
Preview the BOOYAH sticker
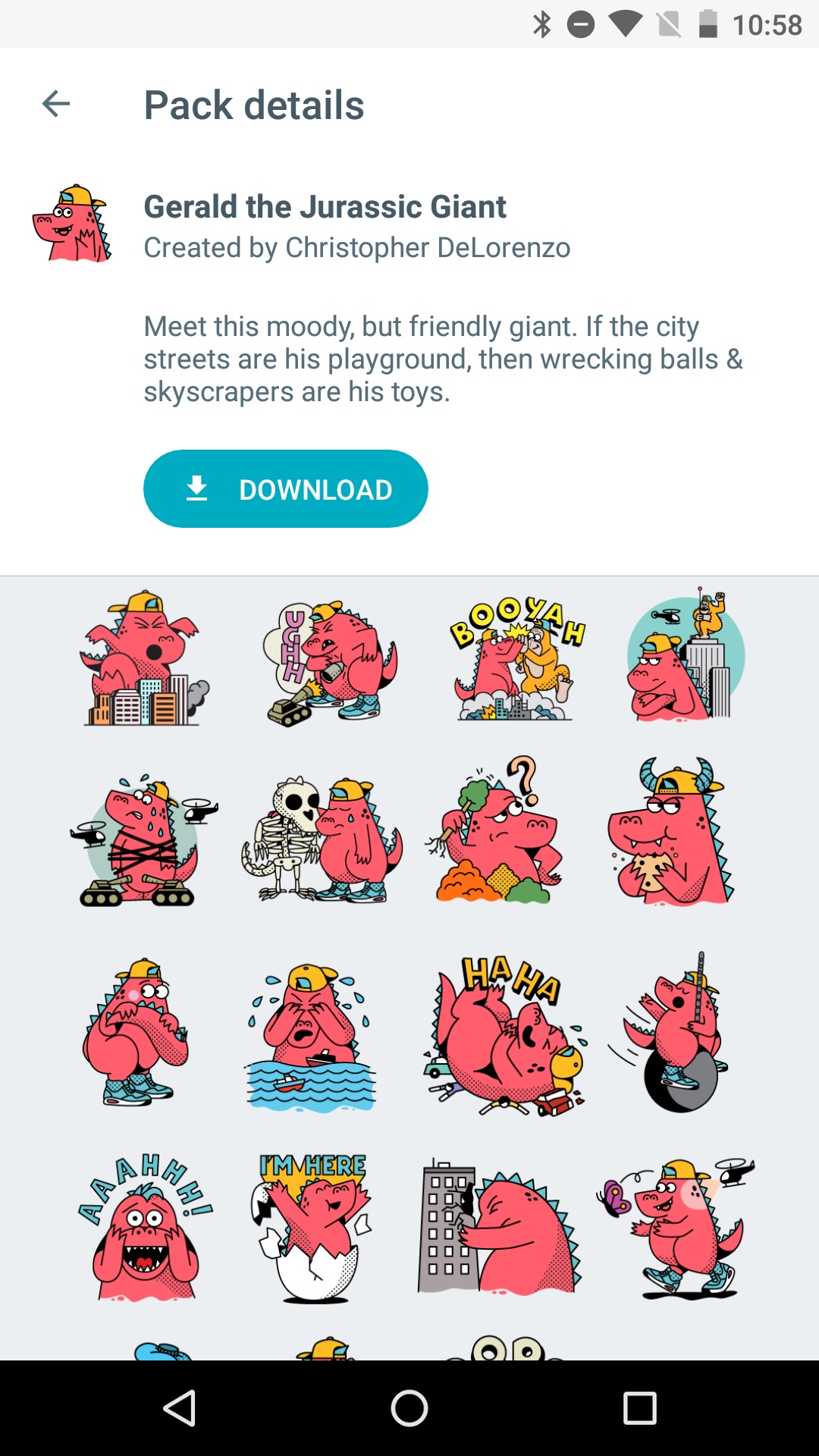pos(516,658)
